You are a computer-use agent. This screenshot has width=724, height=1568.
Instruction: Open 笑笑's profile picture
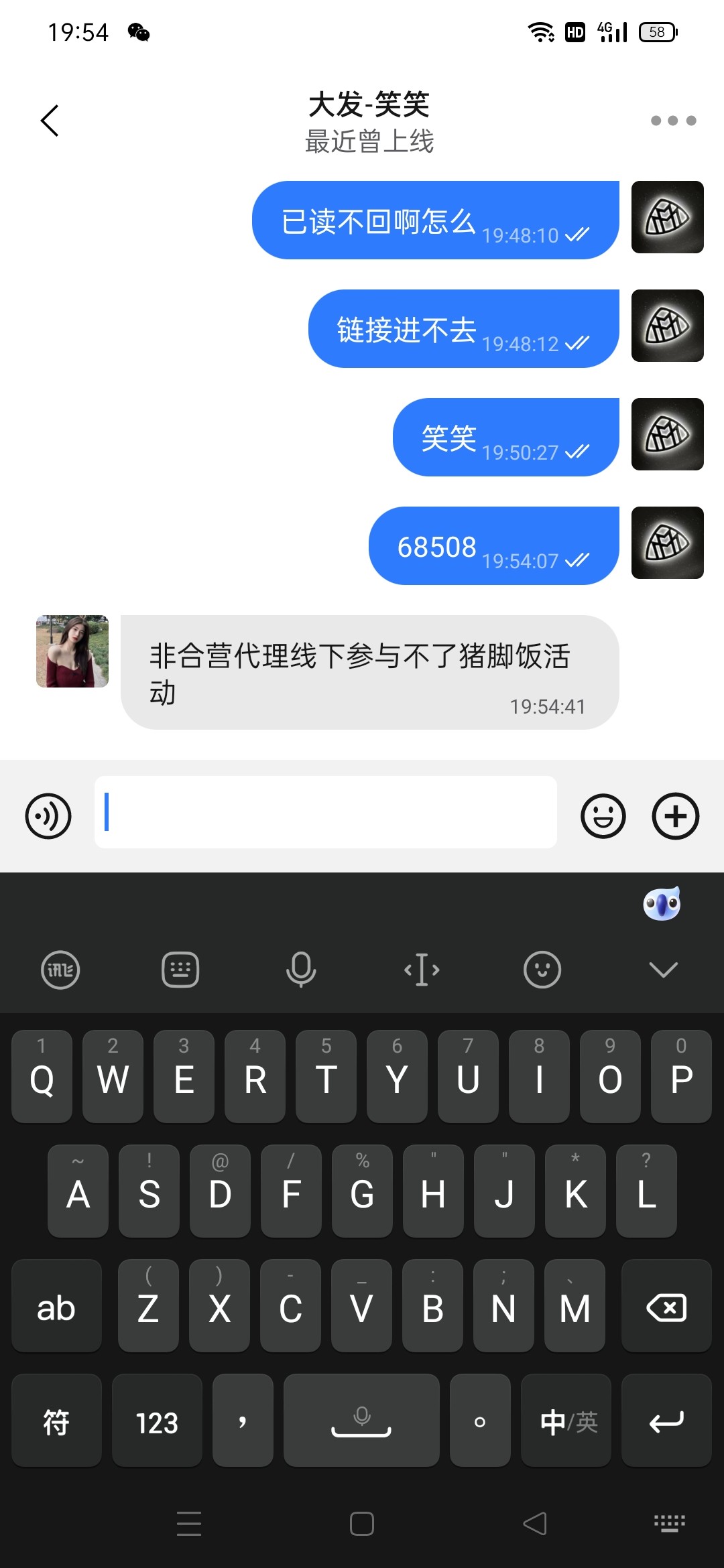click(72, 651)
